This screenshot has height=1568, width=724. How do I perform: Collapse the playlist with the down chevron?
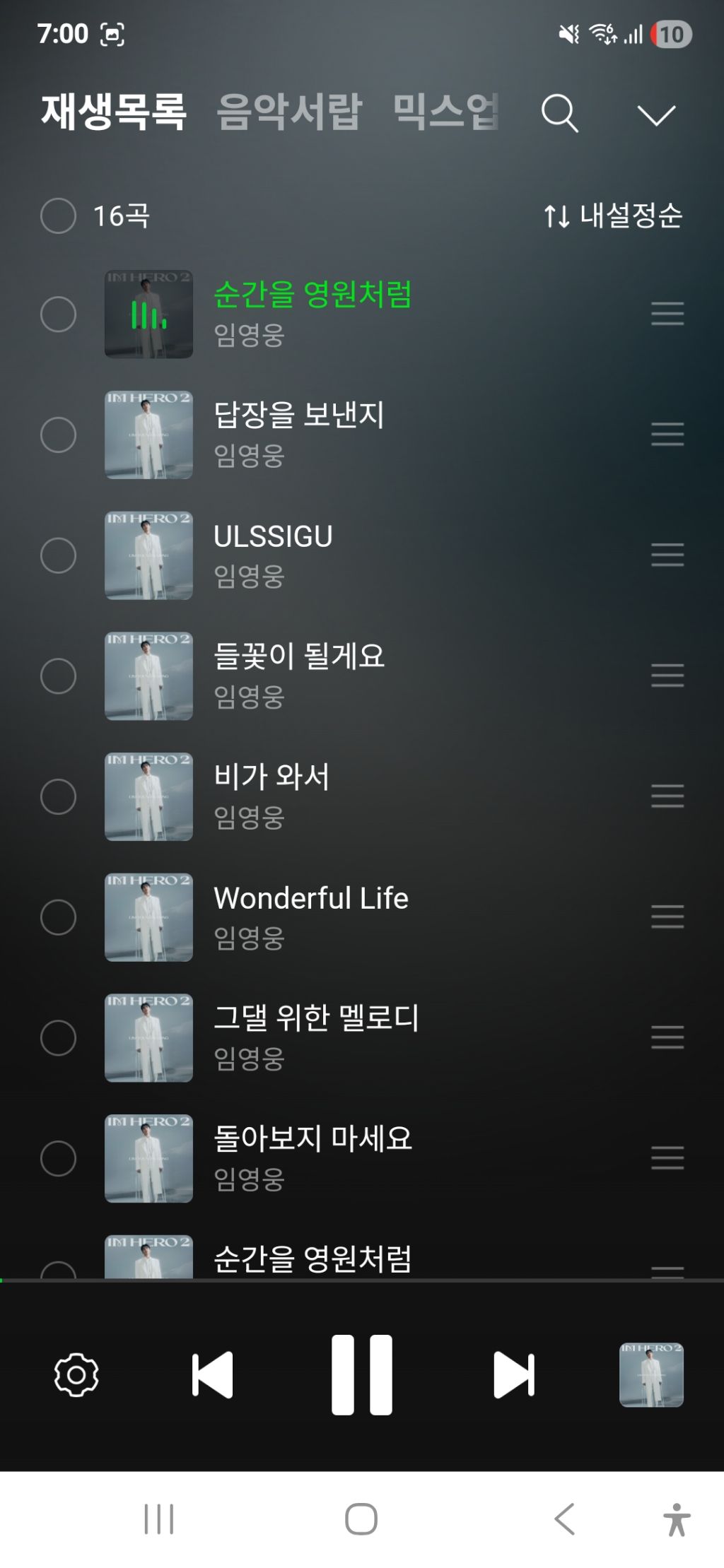coord(656,114)
